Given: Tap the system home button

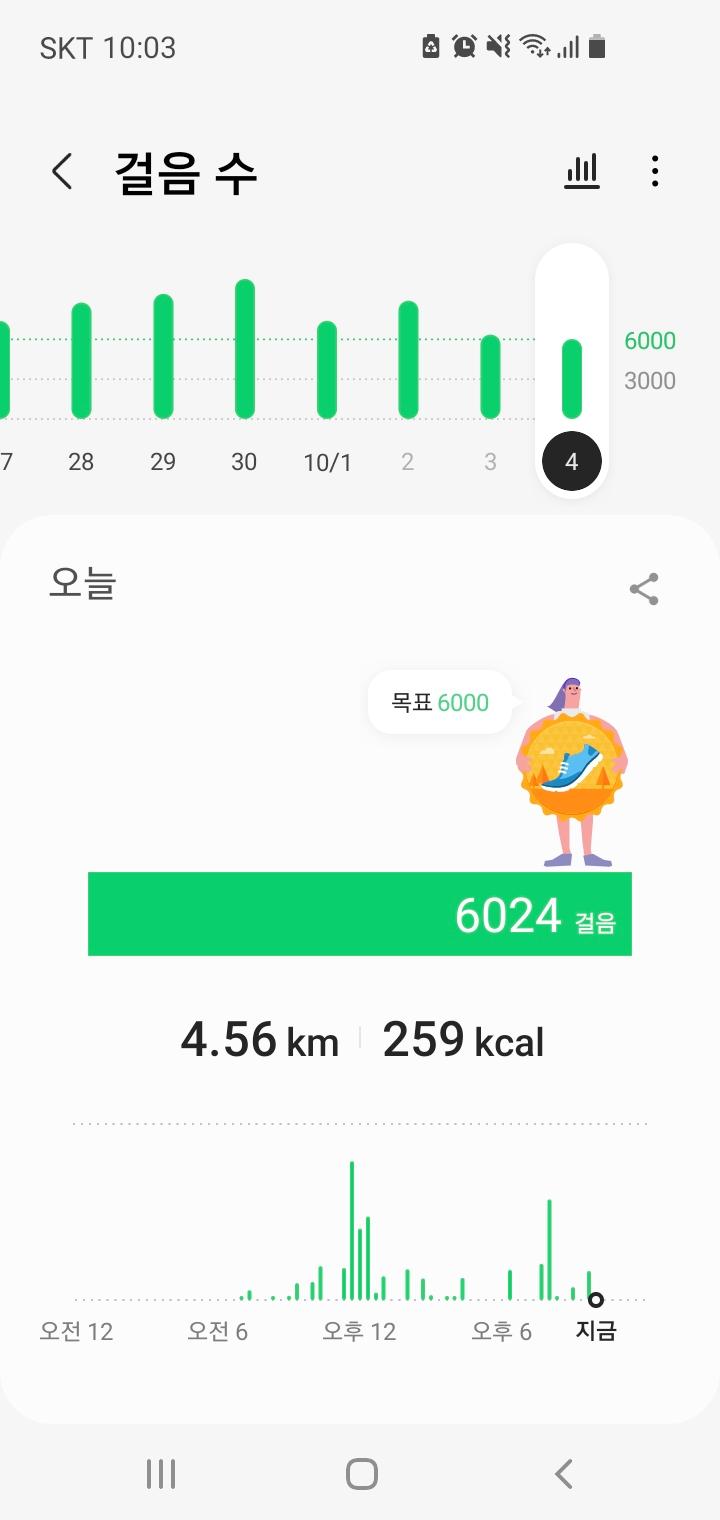Looking at the screenshot, I should pos(361,1474).
